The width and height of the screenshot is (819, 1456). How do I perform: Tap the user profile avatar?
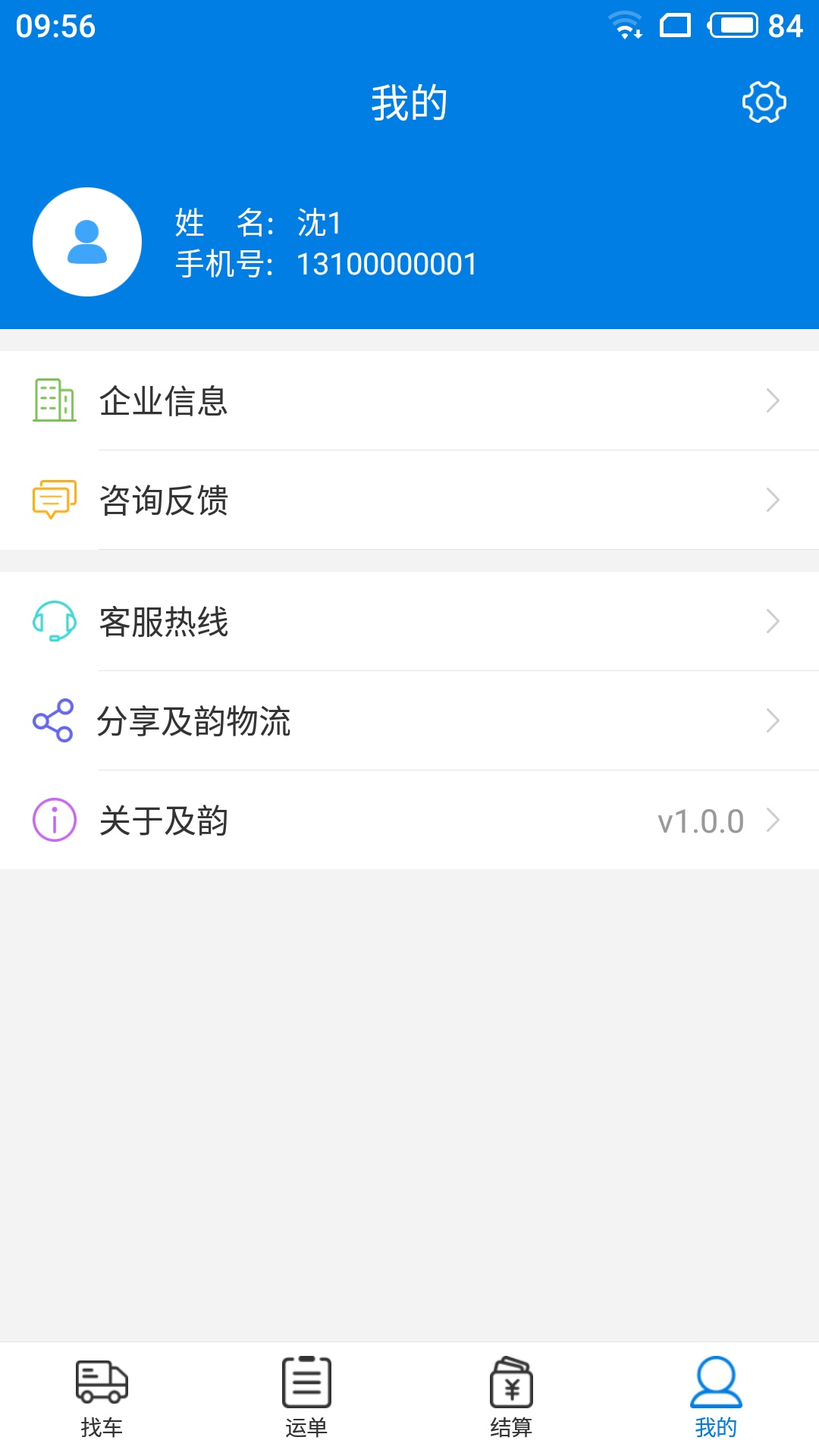point(87,241)
